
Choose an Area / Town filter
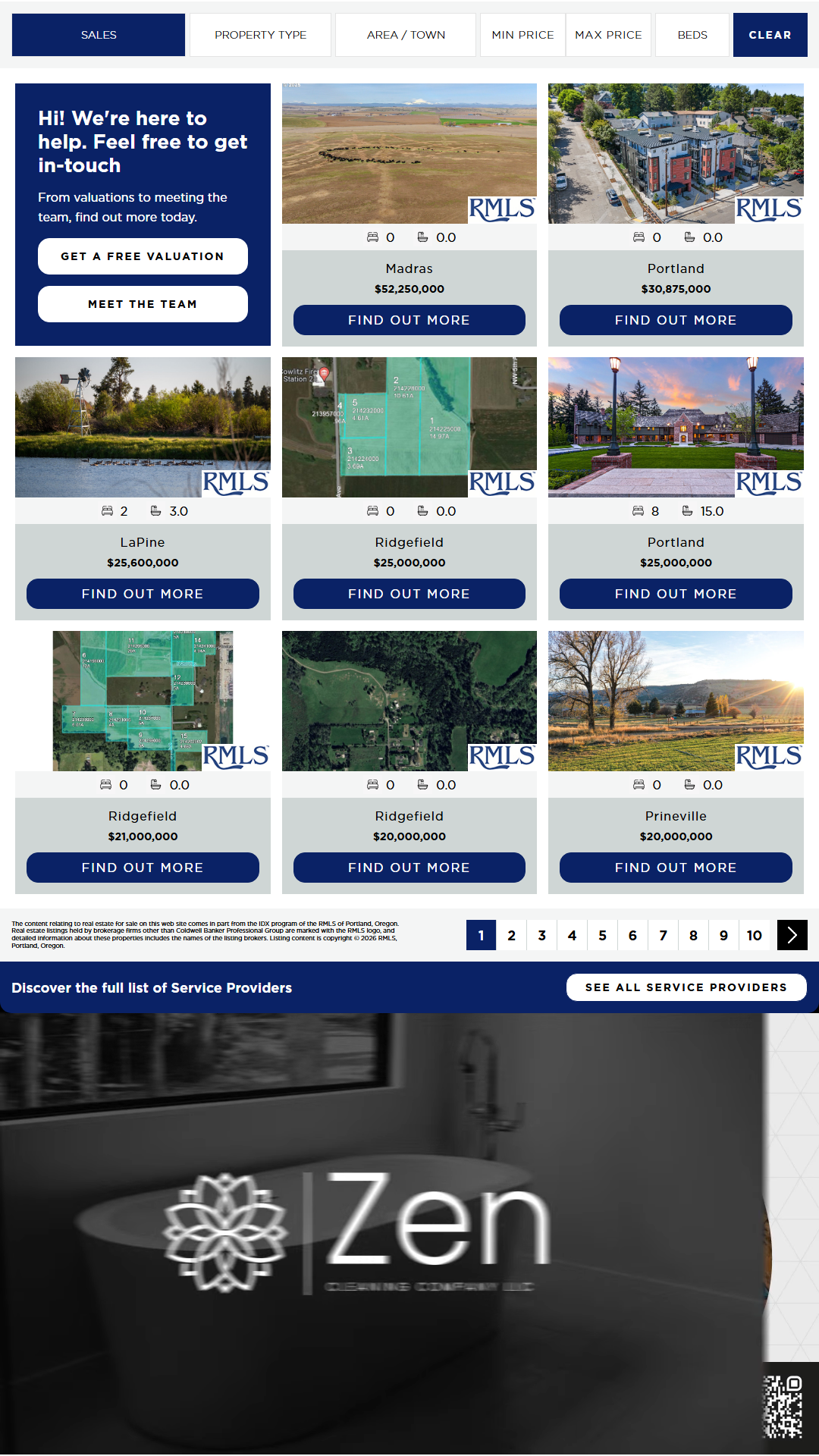406,35
